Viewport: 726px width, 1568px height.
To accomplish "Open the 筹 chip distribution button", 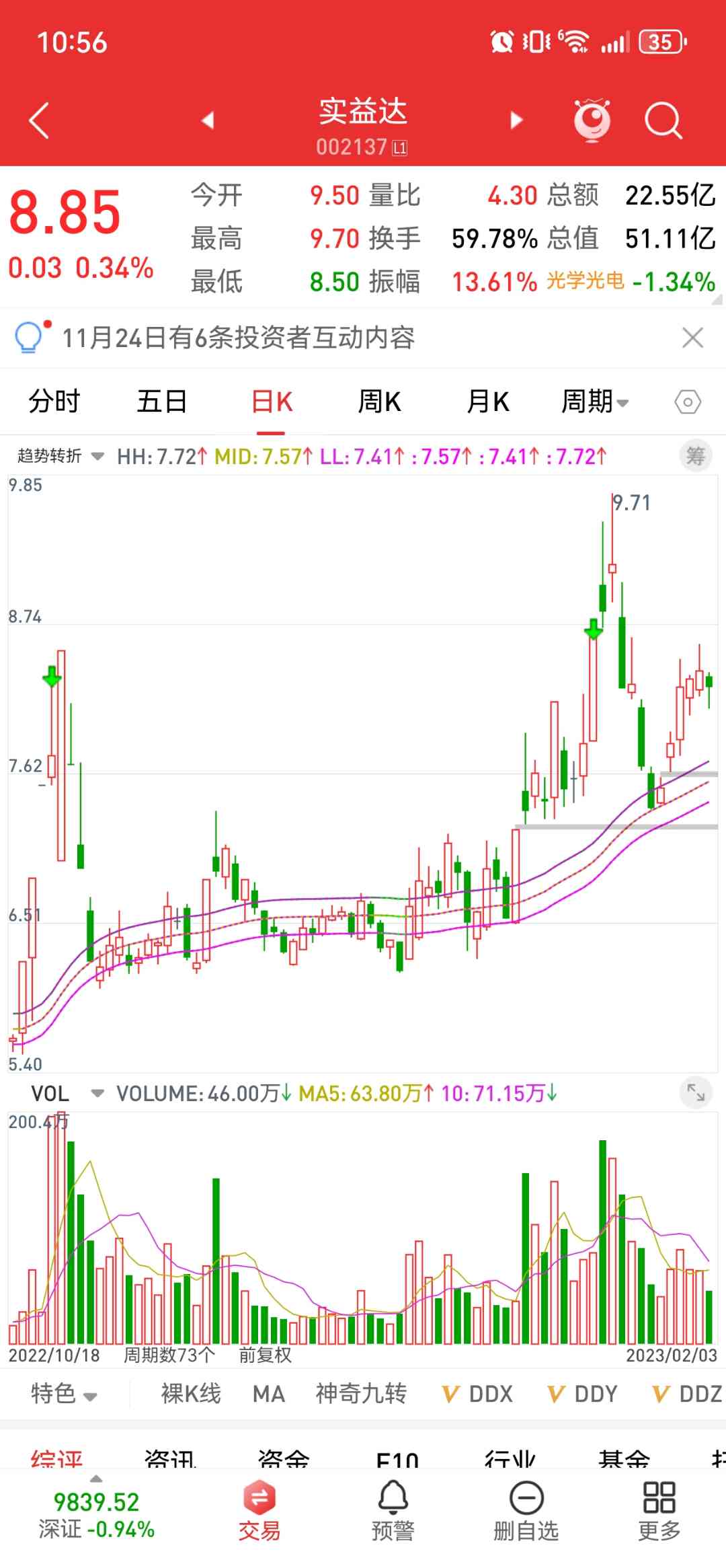I will click(x=695, y=456).
